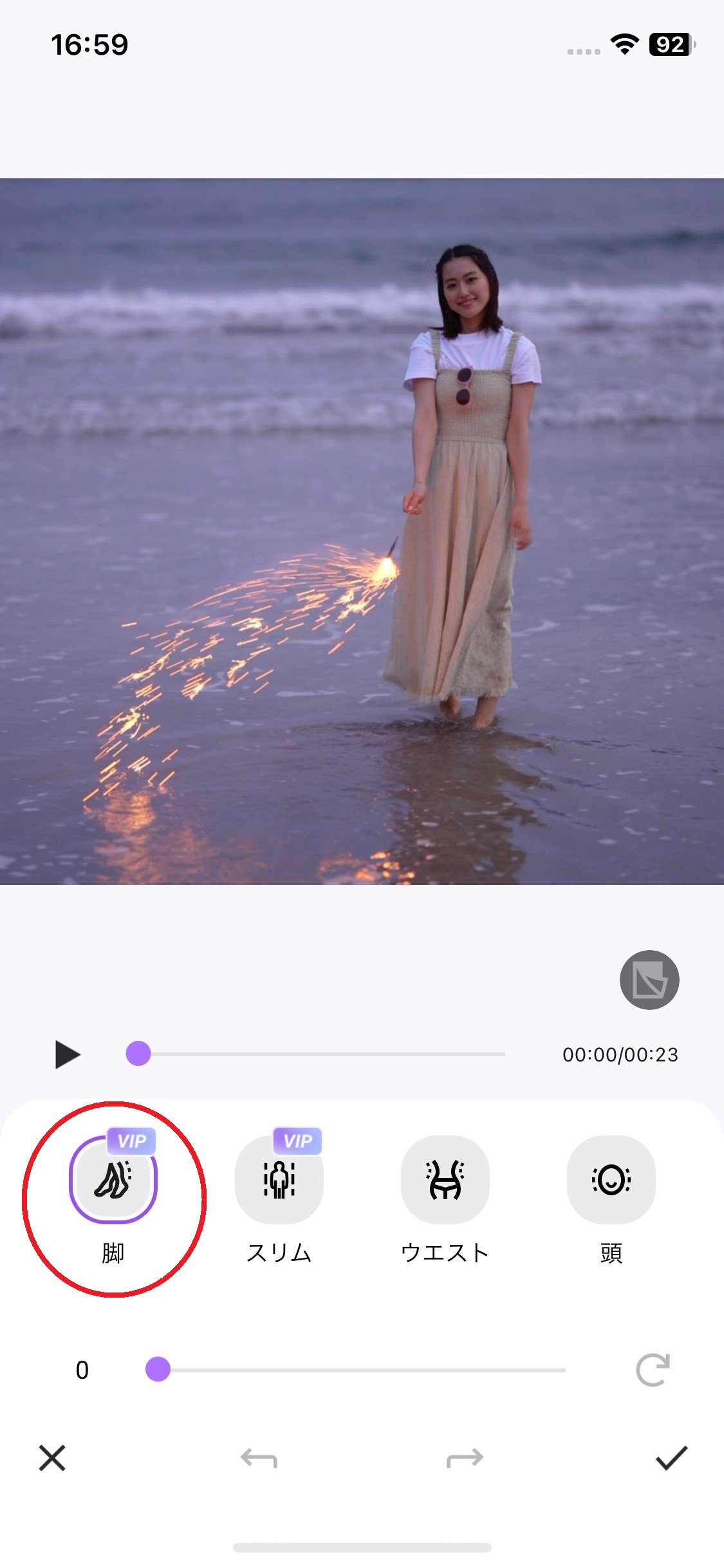
Task: Tap the before/after compare icon
Action: [x=649, y=980]
